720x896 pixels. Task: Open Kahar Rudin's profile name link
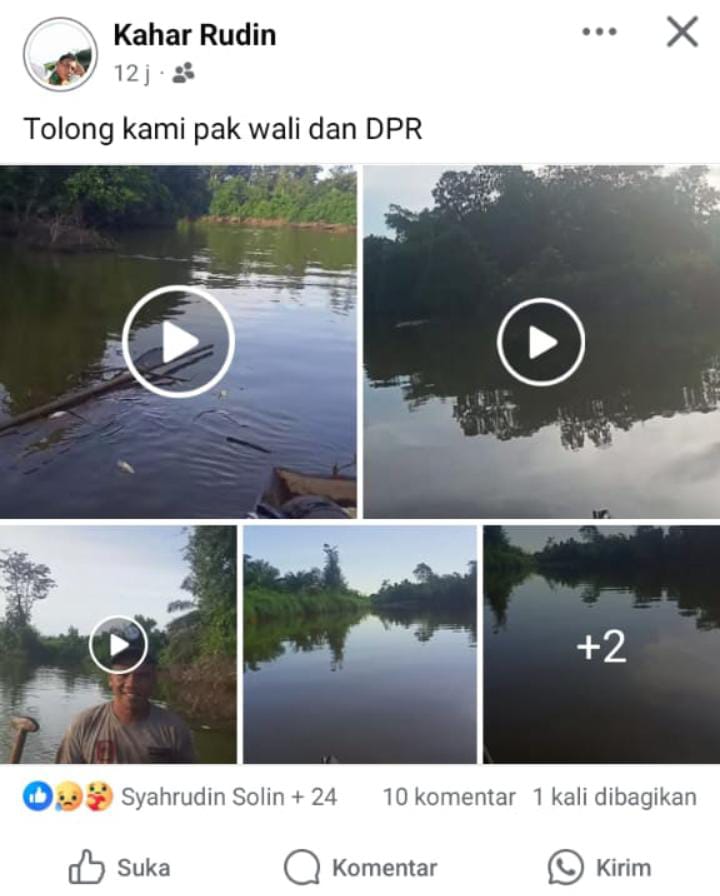[x=194, y=36]
